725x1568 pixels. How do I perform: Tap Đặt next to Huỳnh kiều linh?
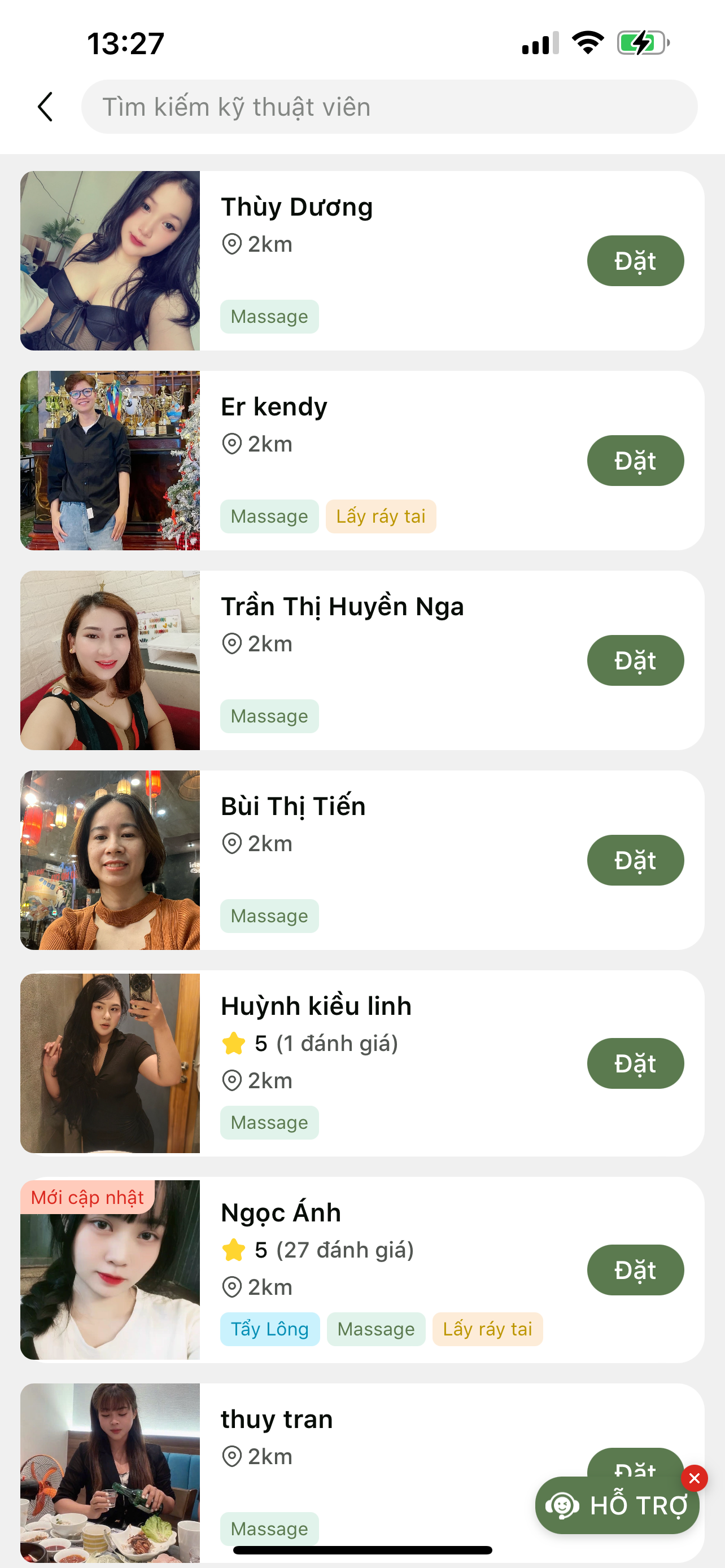pos(635,1063)
